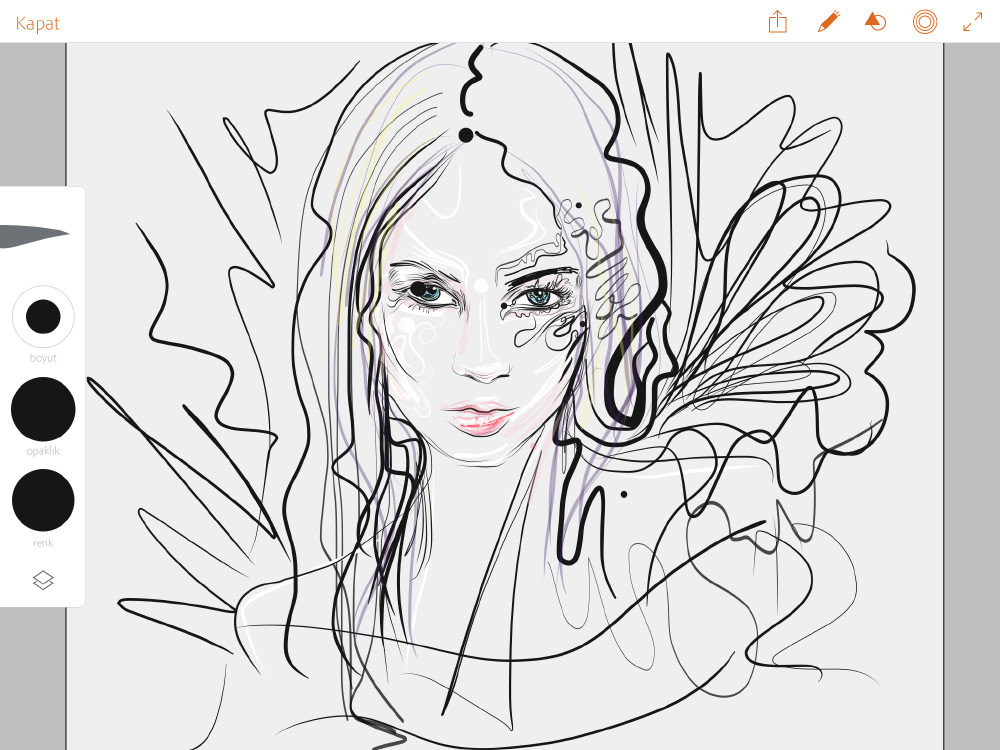1000x750 pixels.
Task: Open the layers panel
Action: pyautogui.click(x=43, y=580)
